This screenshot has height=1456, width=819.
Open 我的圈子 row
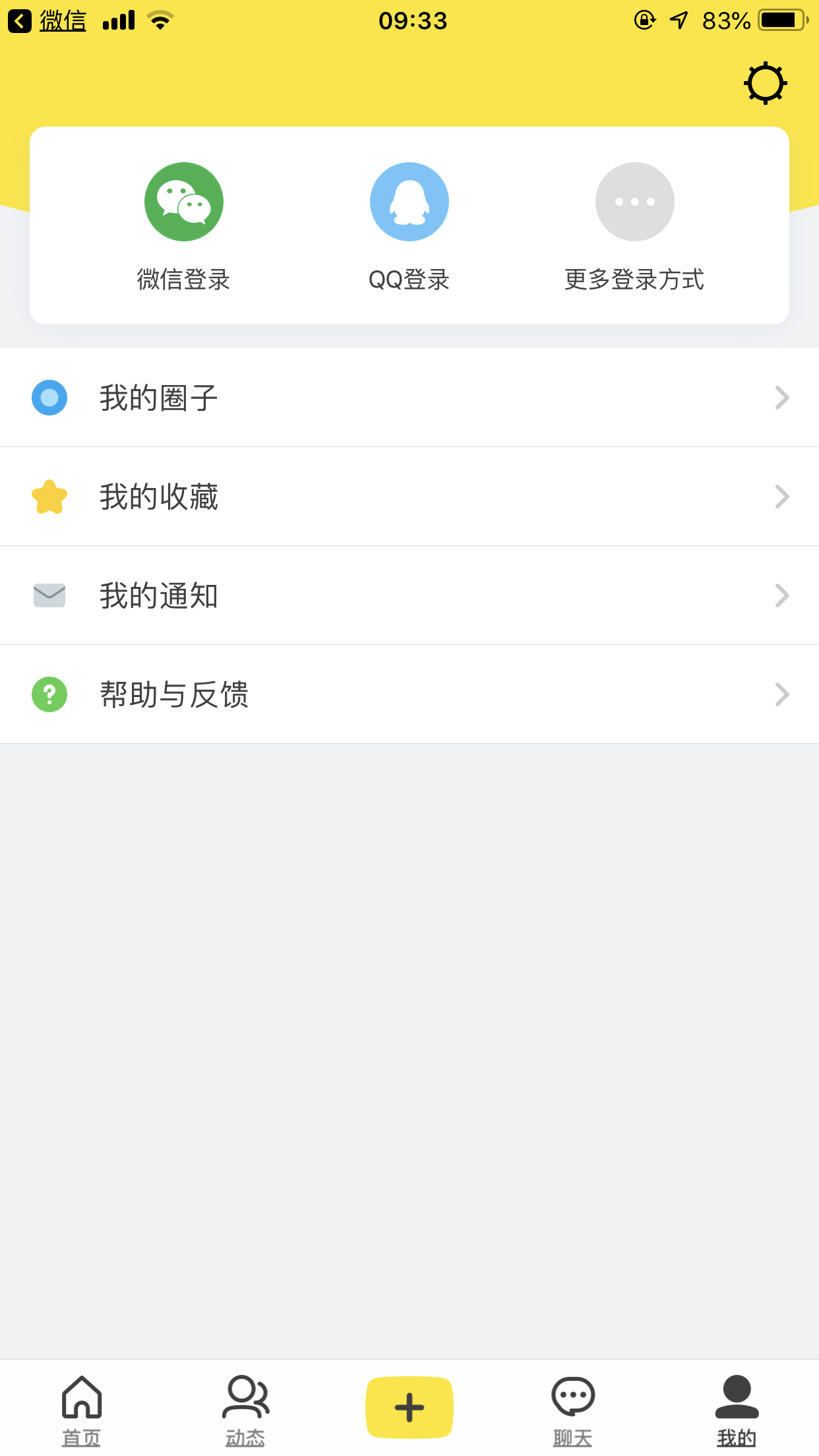(409, 398)
